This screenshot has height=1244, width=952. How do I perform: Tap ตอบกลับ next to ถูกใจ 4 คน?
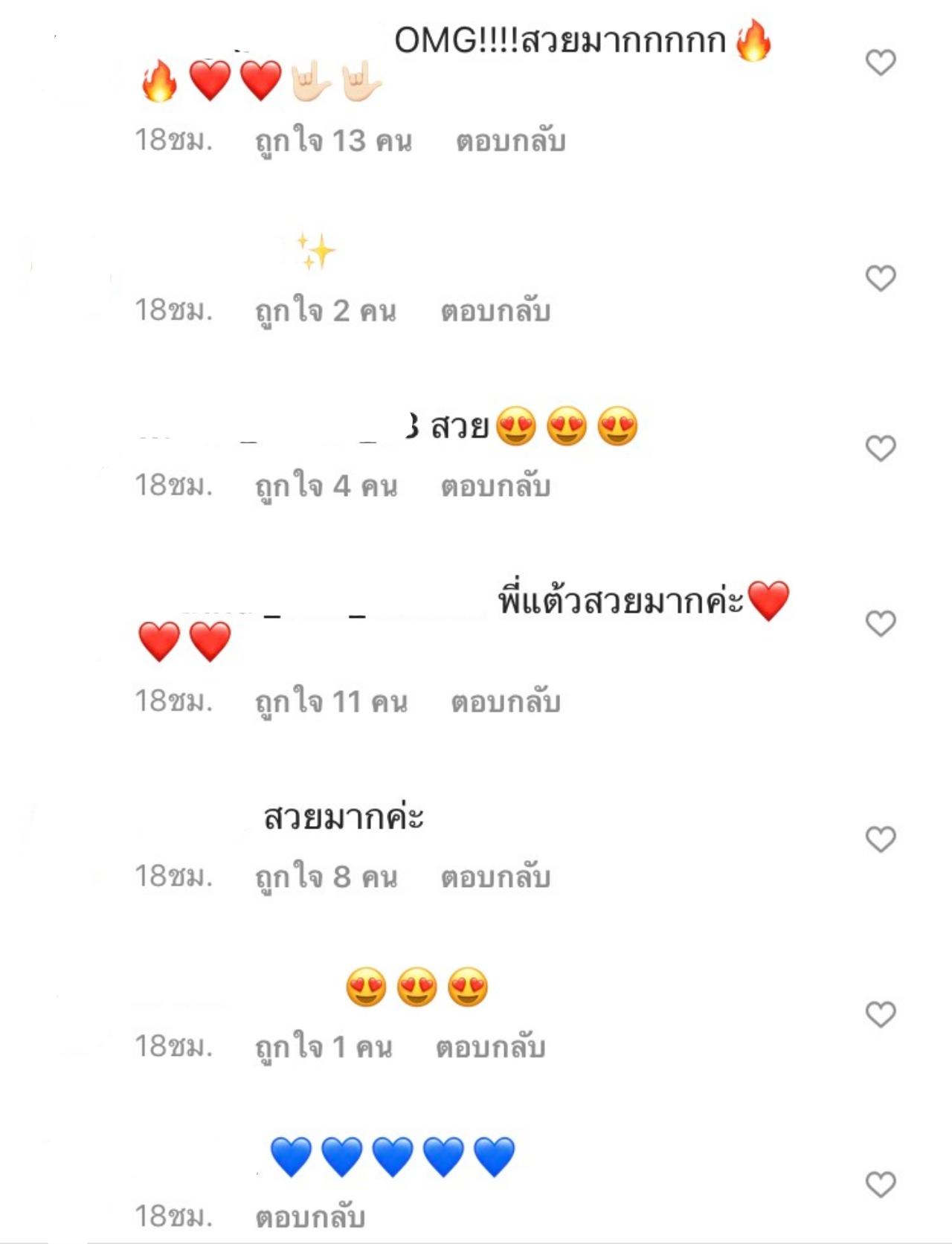coord(495,486)
